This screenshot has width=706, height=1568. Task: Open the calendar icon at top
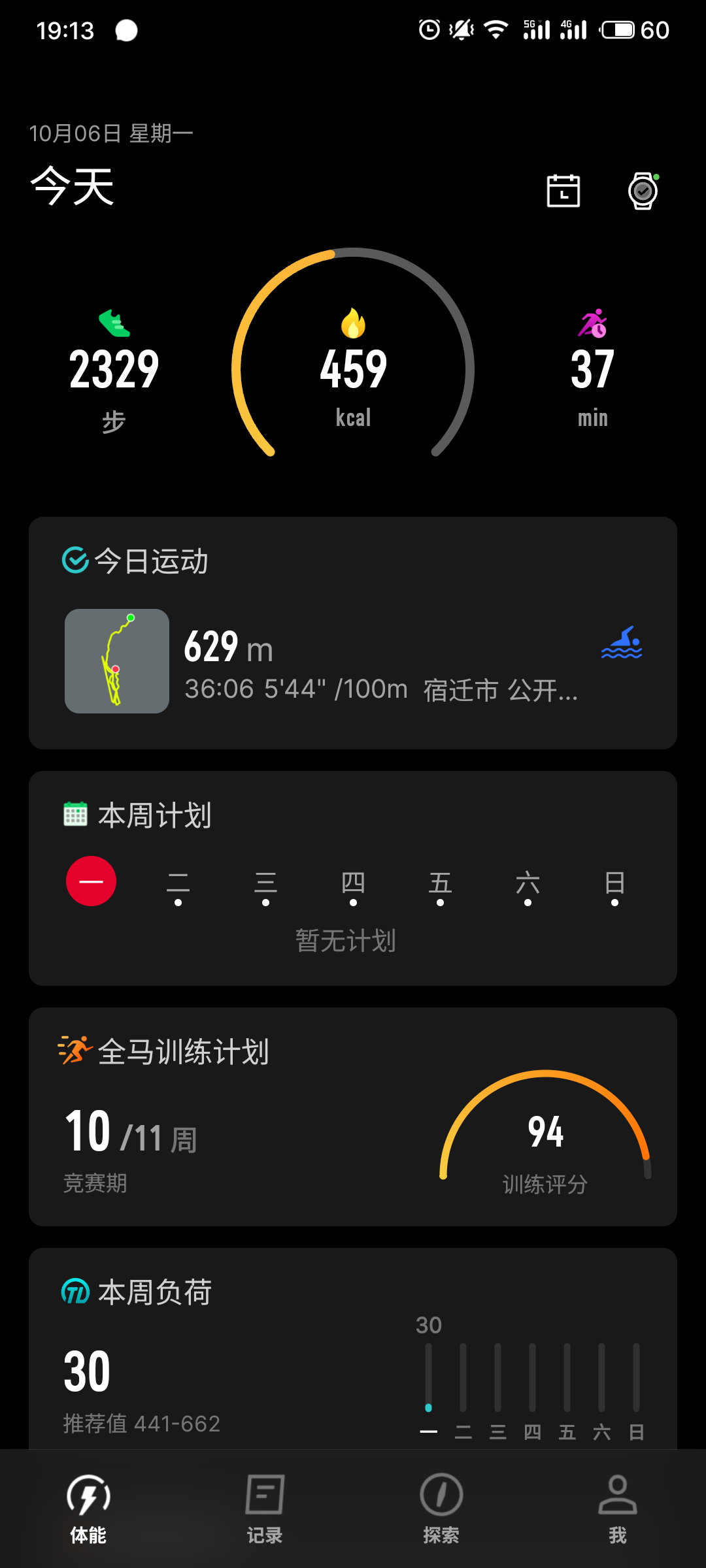[x=563, y=191]
